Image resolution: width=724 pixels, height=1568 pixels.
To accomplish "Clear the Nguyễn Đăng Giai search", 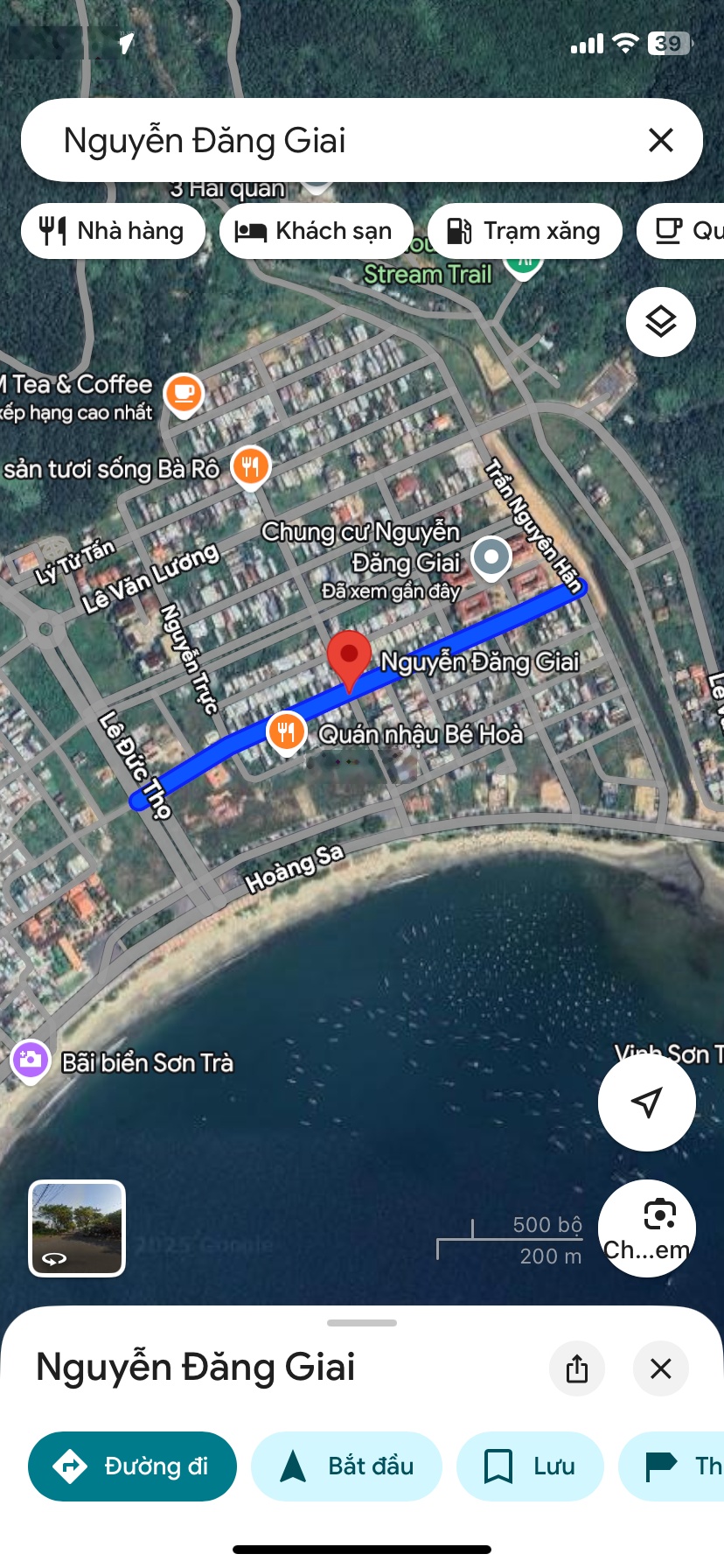I will [x=661, y=140].
